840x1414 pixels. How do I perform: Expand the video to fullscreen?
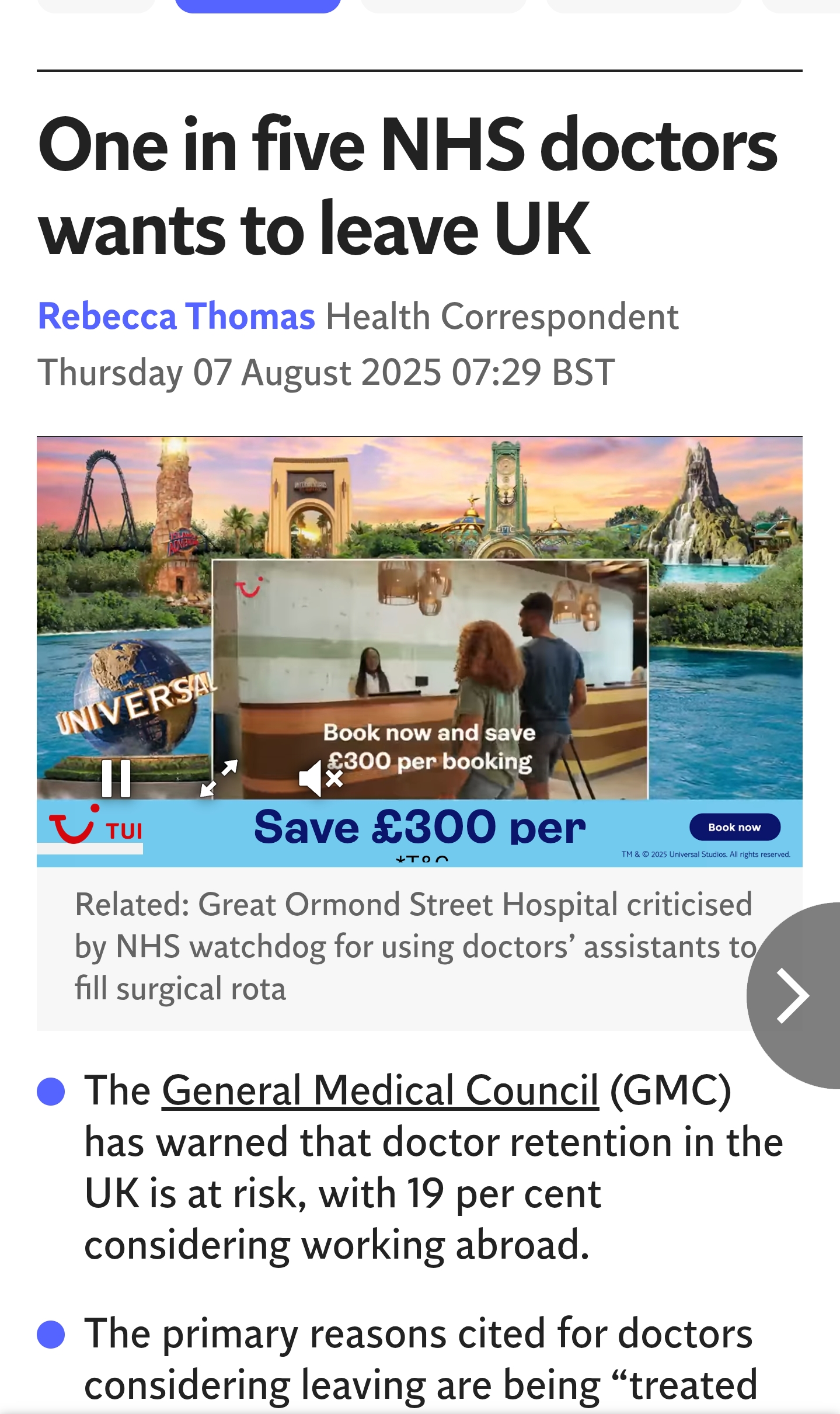pos(219,778)
